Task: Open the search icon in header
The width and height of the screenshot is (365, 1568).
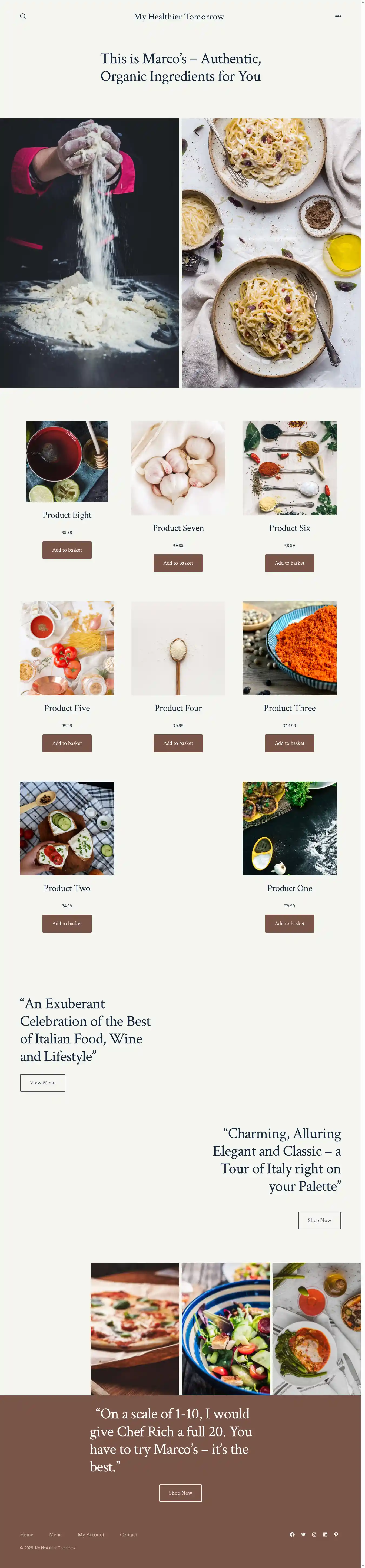Action: 22,17
